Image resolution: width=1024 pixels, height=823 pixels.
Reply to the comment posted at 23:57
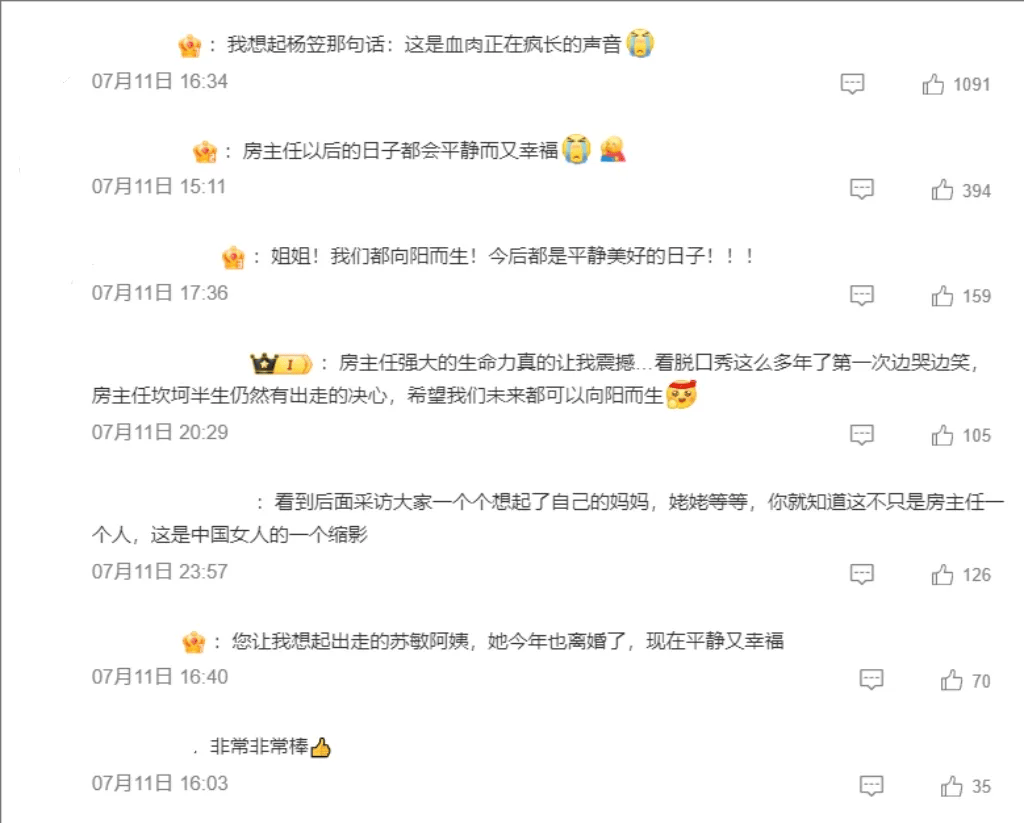point(862,575)
